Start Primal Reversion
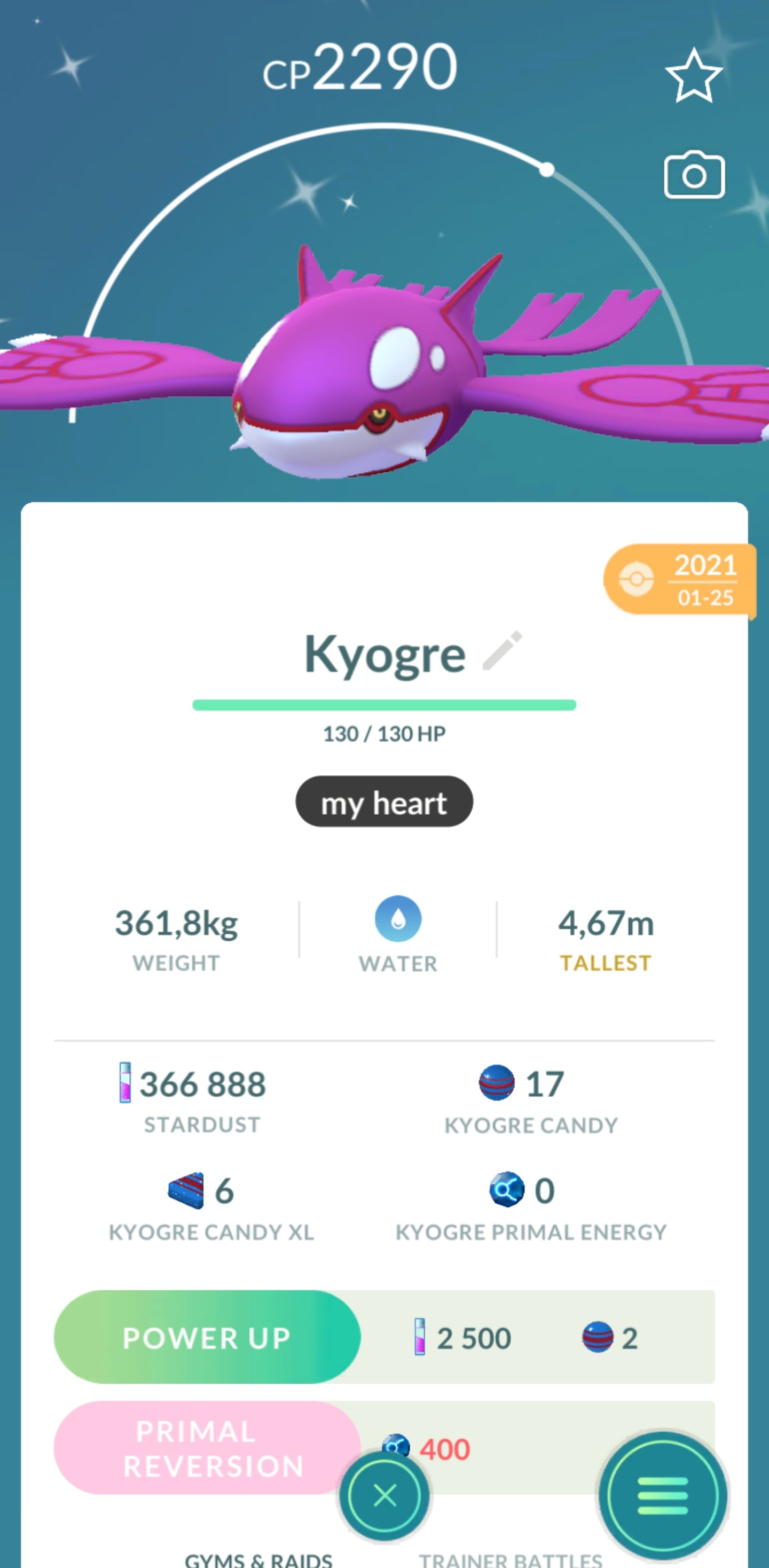Screen dimensions: 769x1568 (x=207, y=1448)
